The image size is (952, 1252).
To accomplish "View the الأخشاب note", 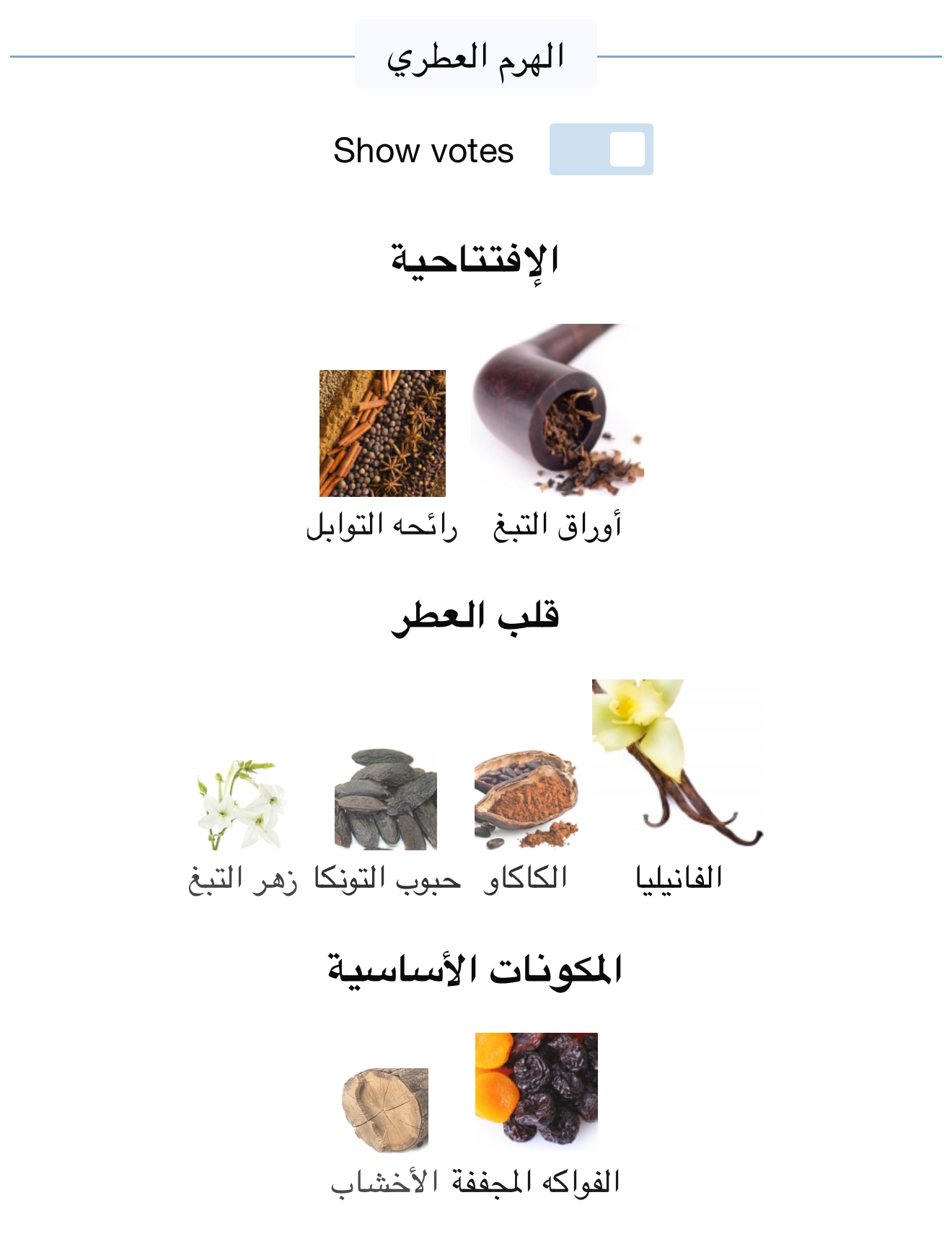I will click(385, 1109).
